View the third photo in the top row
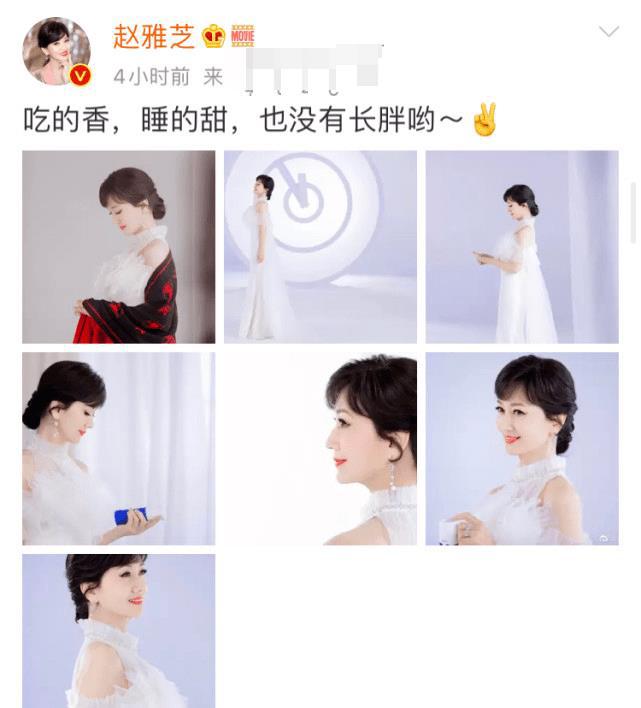The height and width of the screenshot is (708, 641). point(522,247)
